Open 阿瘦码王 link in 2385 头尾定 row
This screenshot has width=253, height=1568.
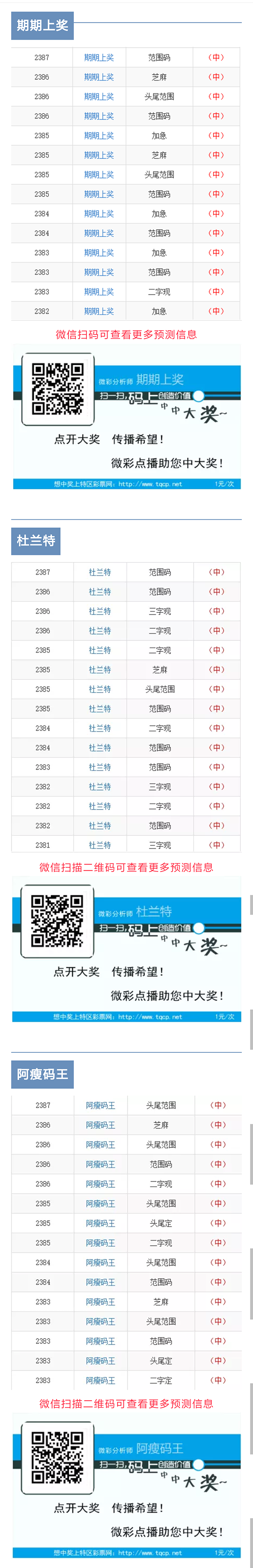[x=100, y=1223]
